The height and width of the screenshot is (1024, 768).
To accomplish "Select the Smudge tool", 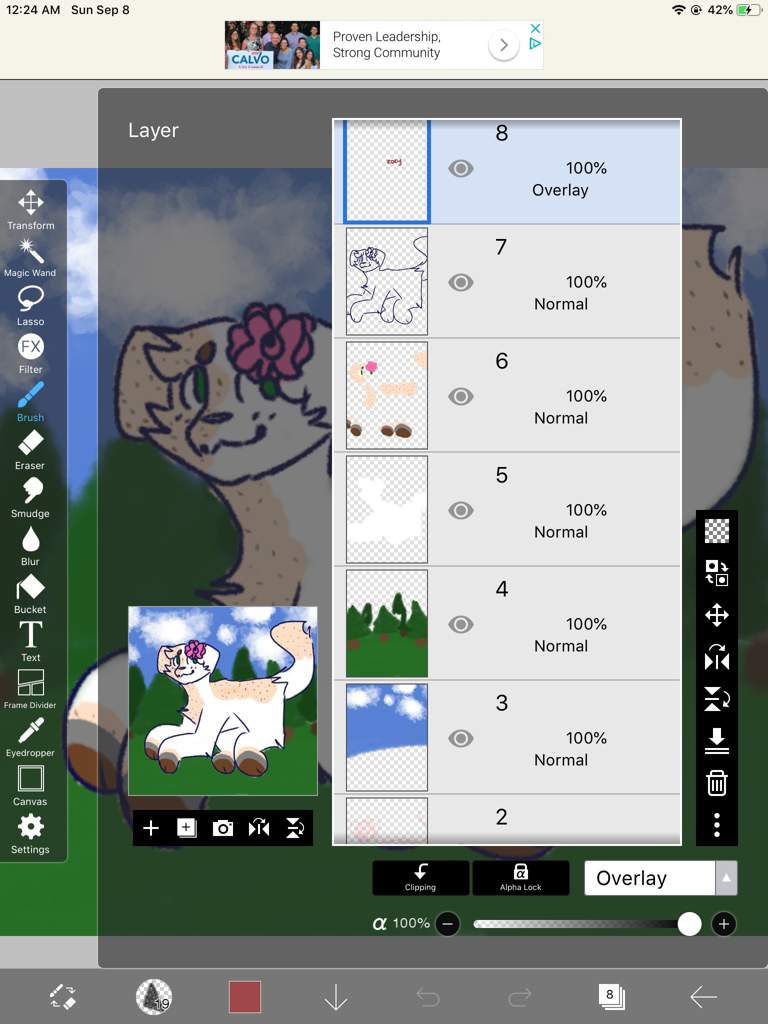I will 30,496.
